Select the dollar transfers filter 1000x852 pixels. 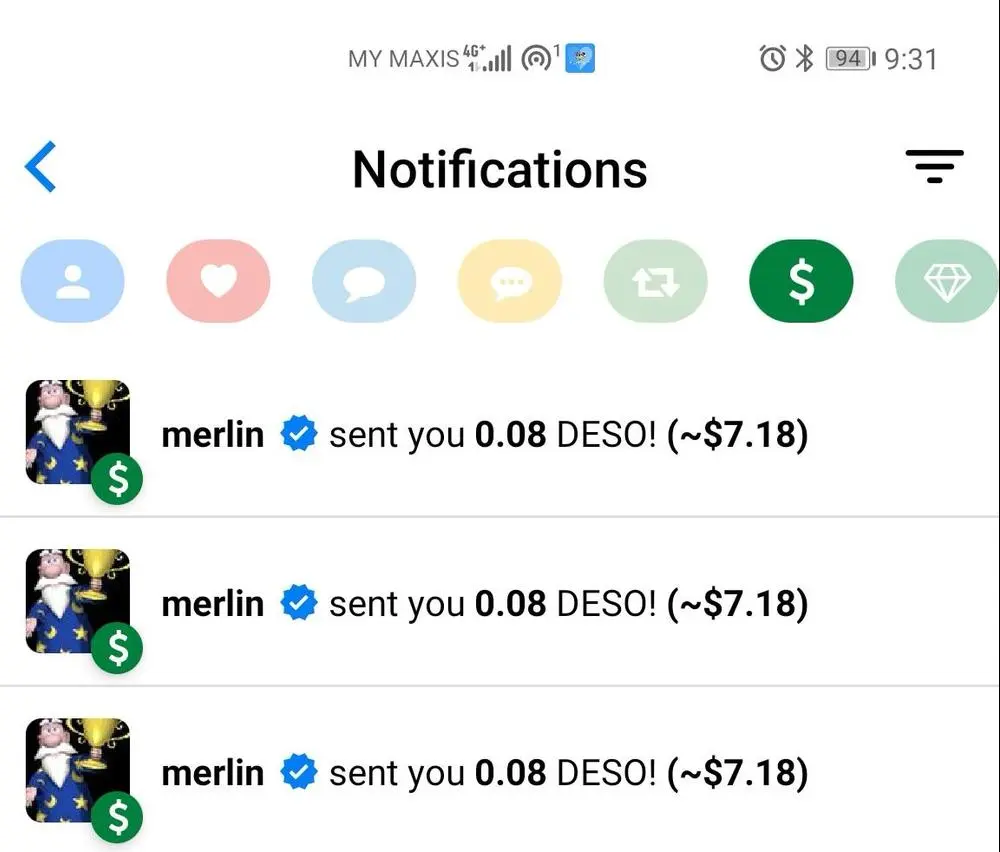coord(801,281)
